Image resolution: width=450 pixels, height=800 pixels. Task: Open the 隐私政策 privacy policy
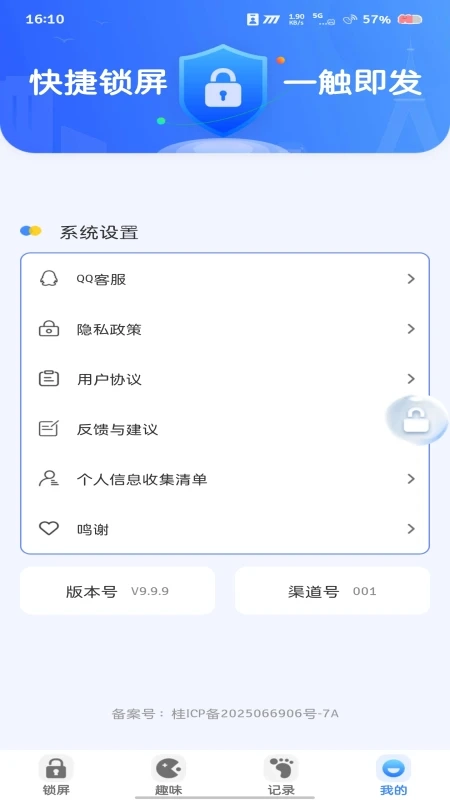(x=225, y=329)
